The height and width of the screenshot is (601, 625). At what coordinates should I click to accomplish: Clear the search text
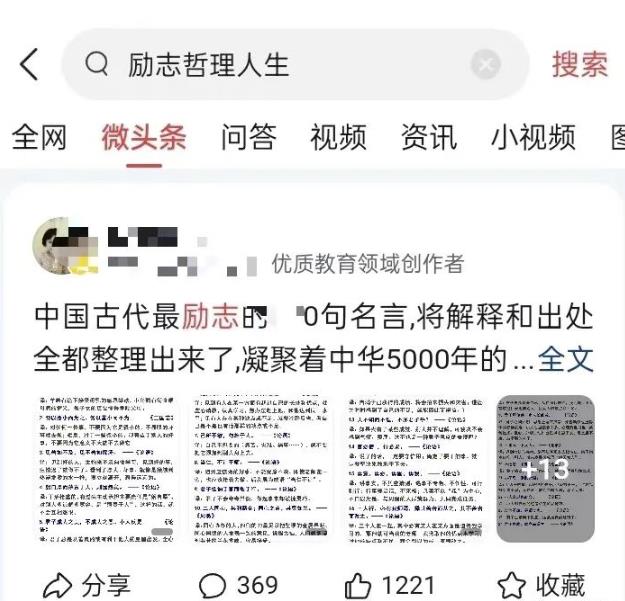tap(486, 65)
